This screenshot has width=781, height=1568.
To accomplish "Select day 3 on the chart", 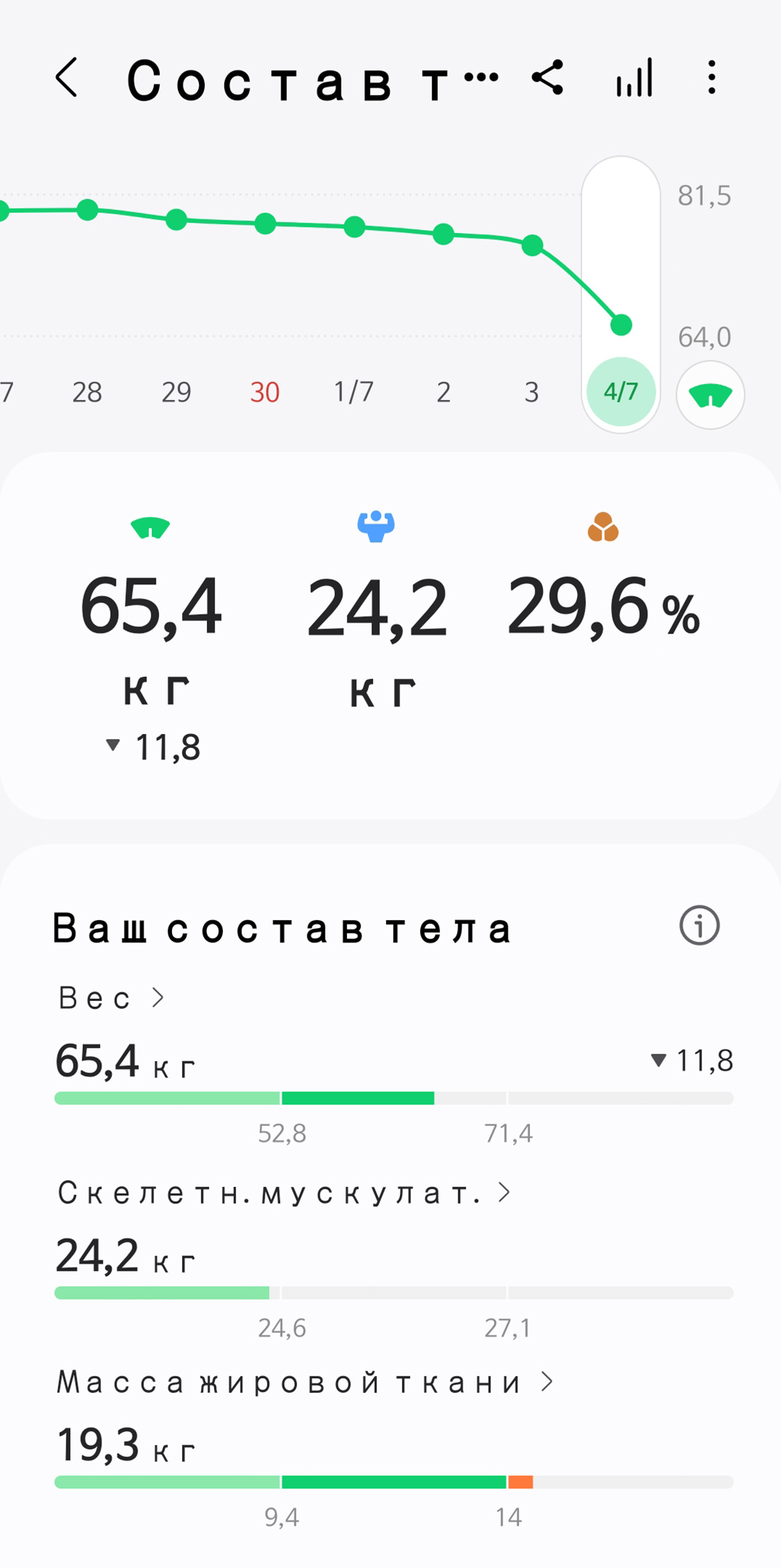I will (x=532, y=392).
